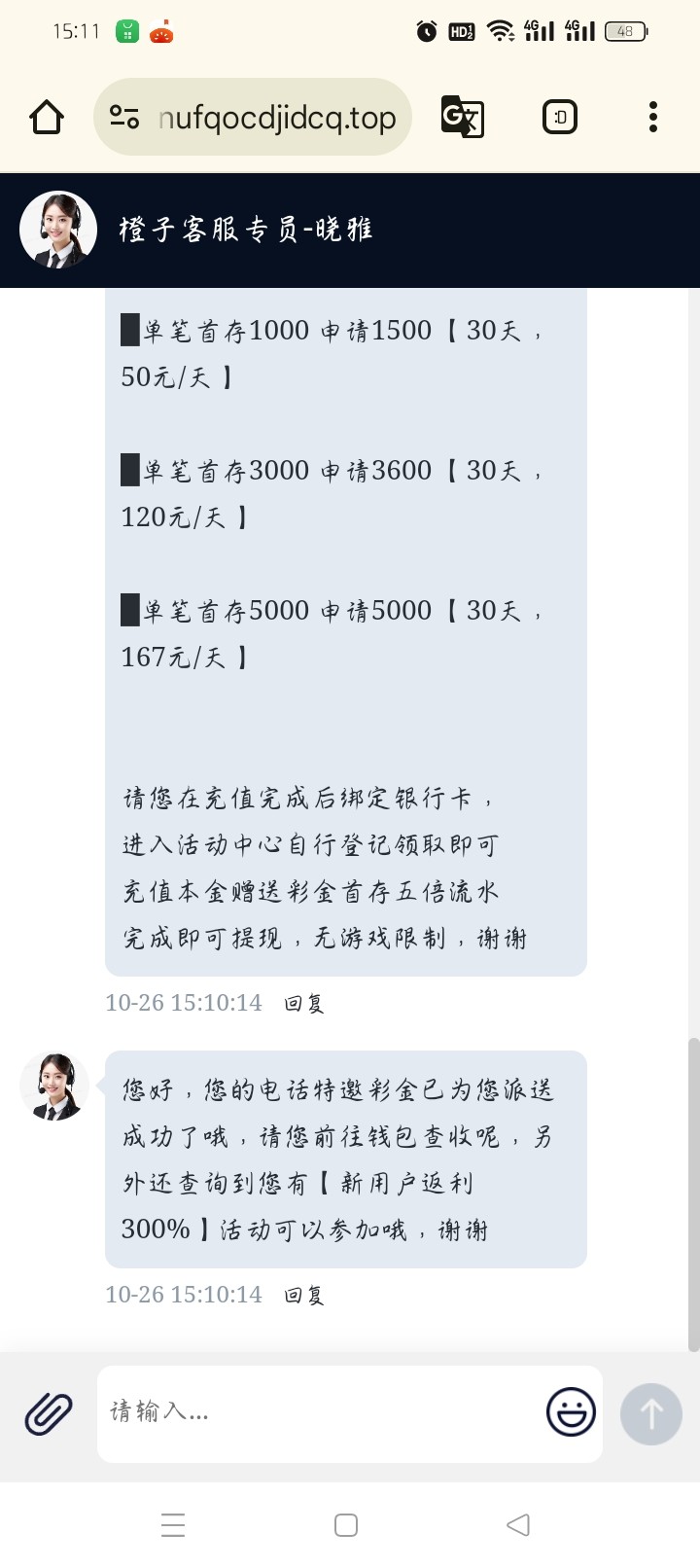The height and width of the screenshot is (1568, 700).
Task: Open the emoji picker
Action: click(571, 1412)
